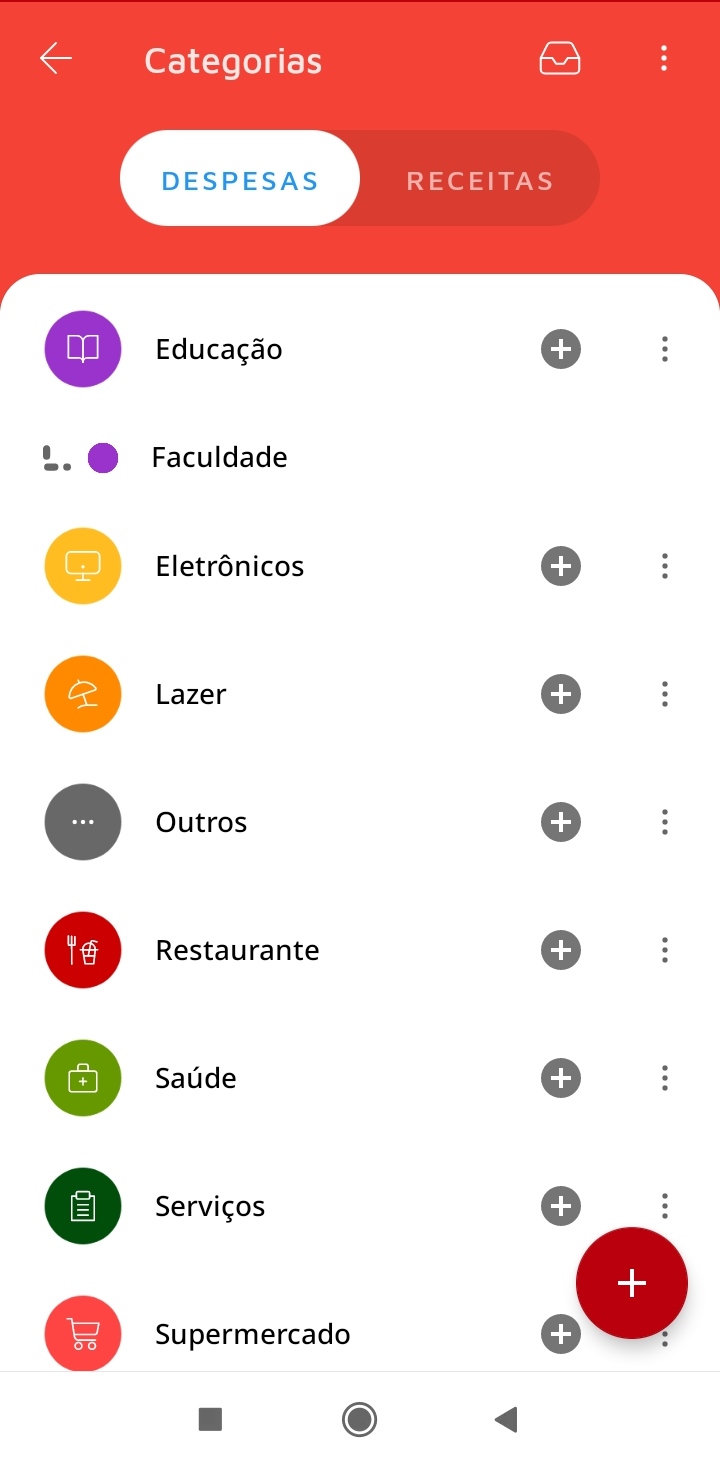The image size is (720, 1467).
Task: Open more options for Eletrônicos
Action: coord(665,566)
